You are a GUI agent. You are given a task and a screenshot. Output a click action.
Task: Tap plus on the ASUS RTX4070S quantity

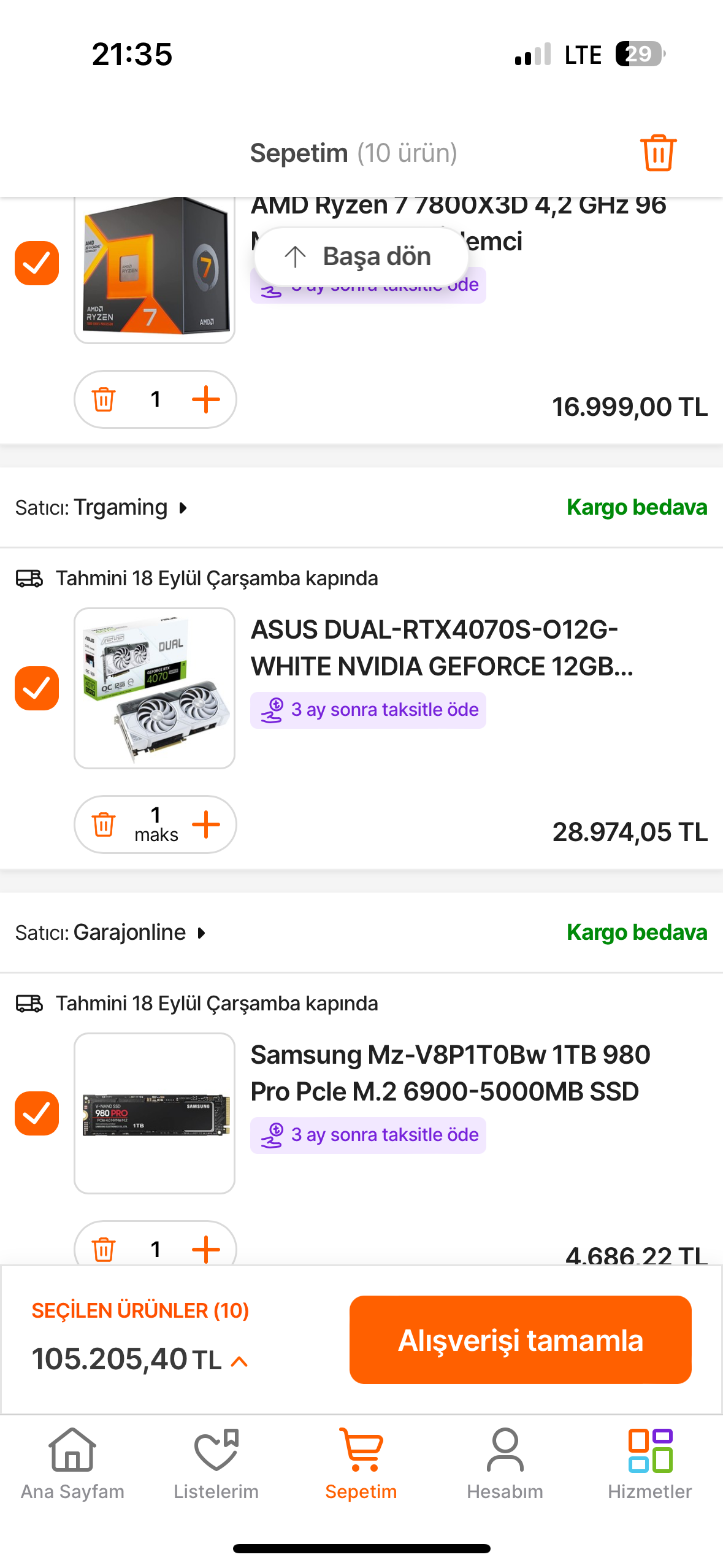point(206,824)
